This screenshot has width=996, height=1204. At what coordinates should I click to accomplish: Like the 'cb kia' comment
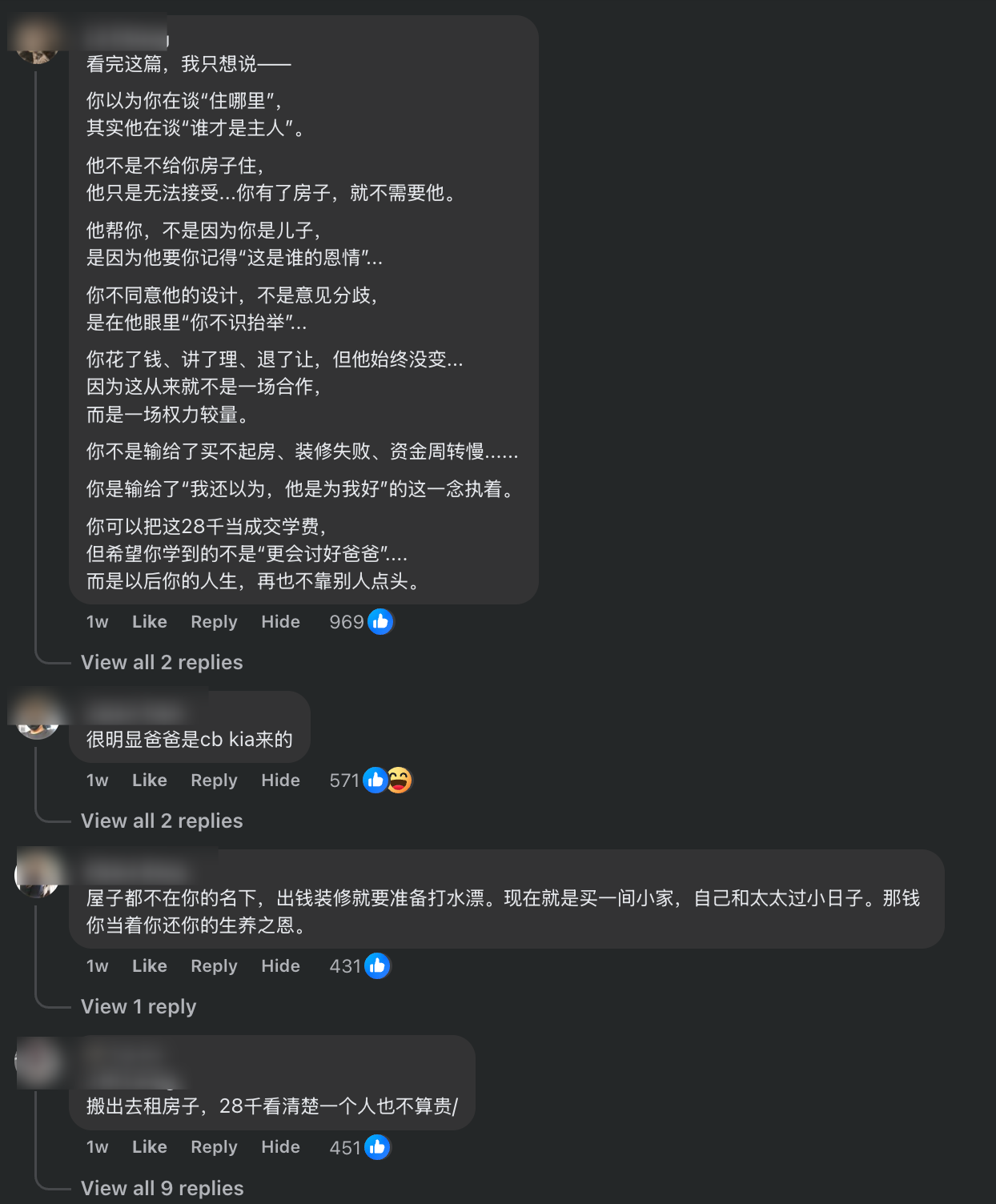click(149, 781)
